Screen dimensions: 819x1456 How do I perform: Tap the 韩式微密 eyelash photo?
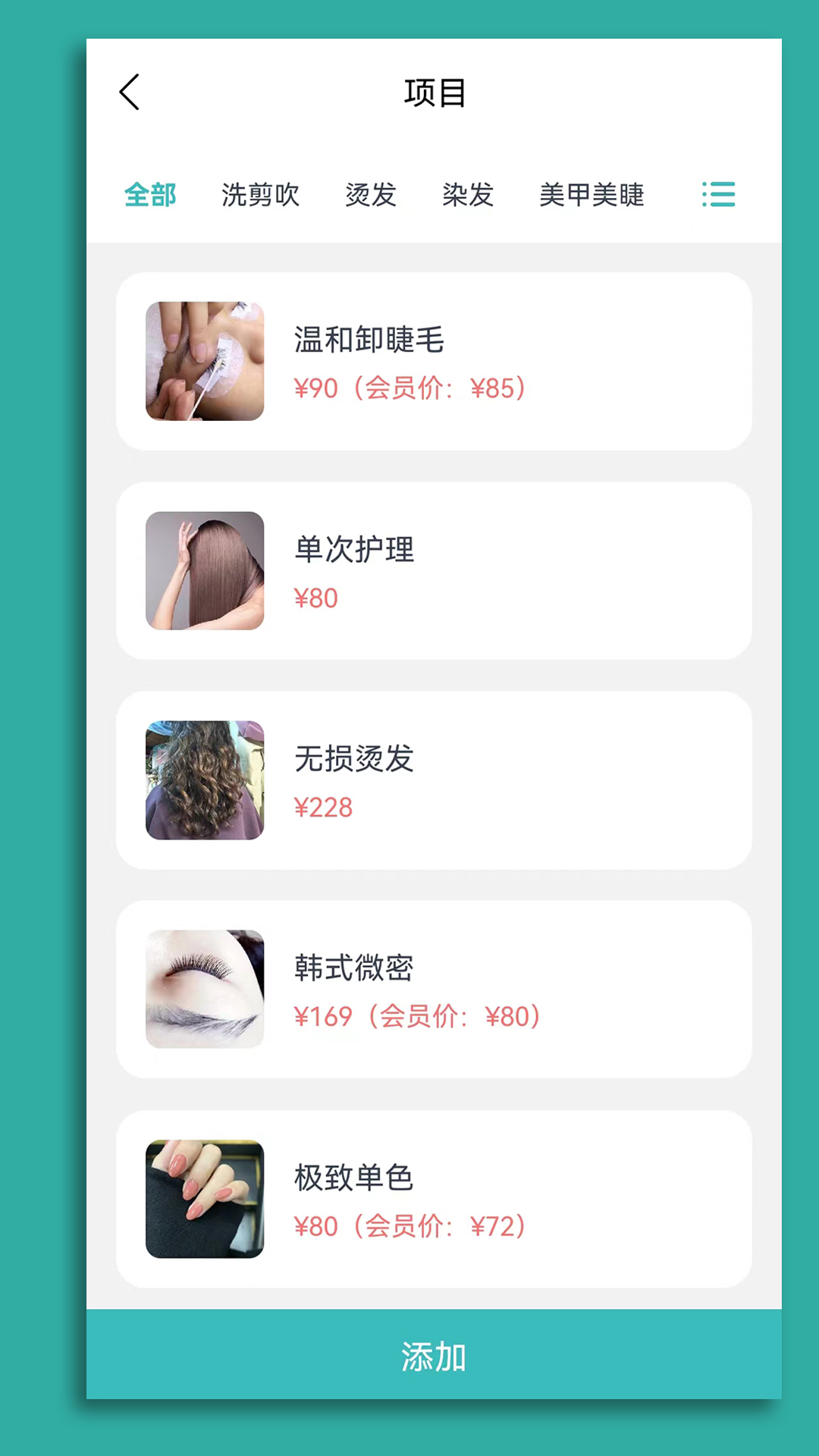pos(205,990)
